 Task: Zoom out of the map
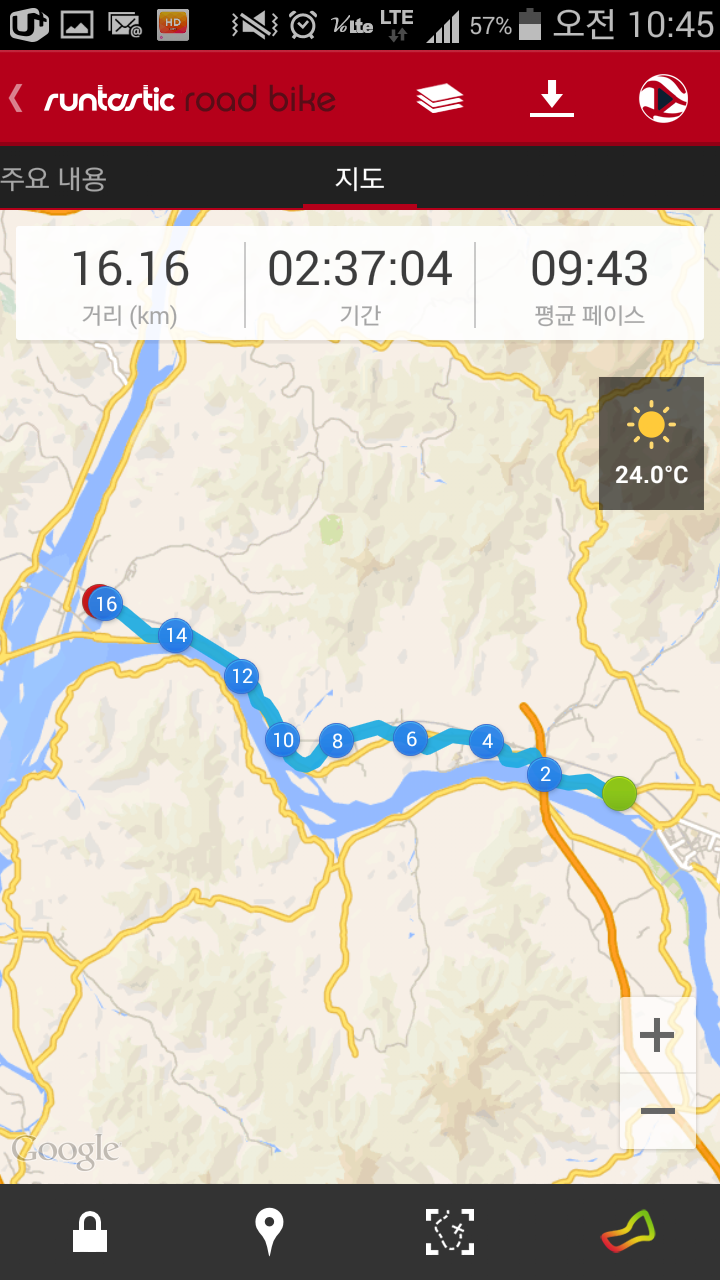tap(657, 1111)
